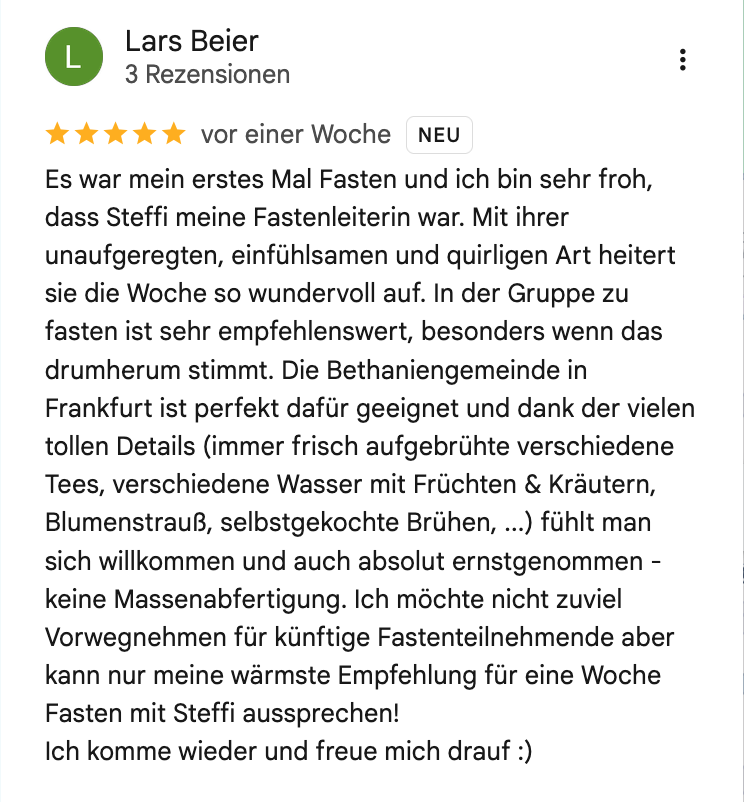This screenshot has width=744, height=802.
Task: Open reviewer name Lars Beier
Action: click(x=192, y=41)
